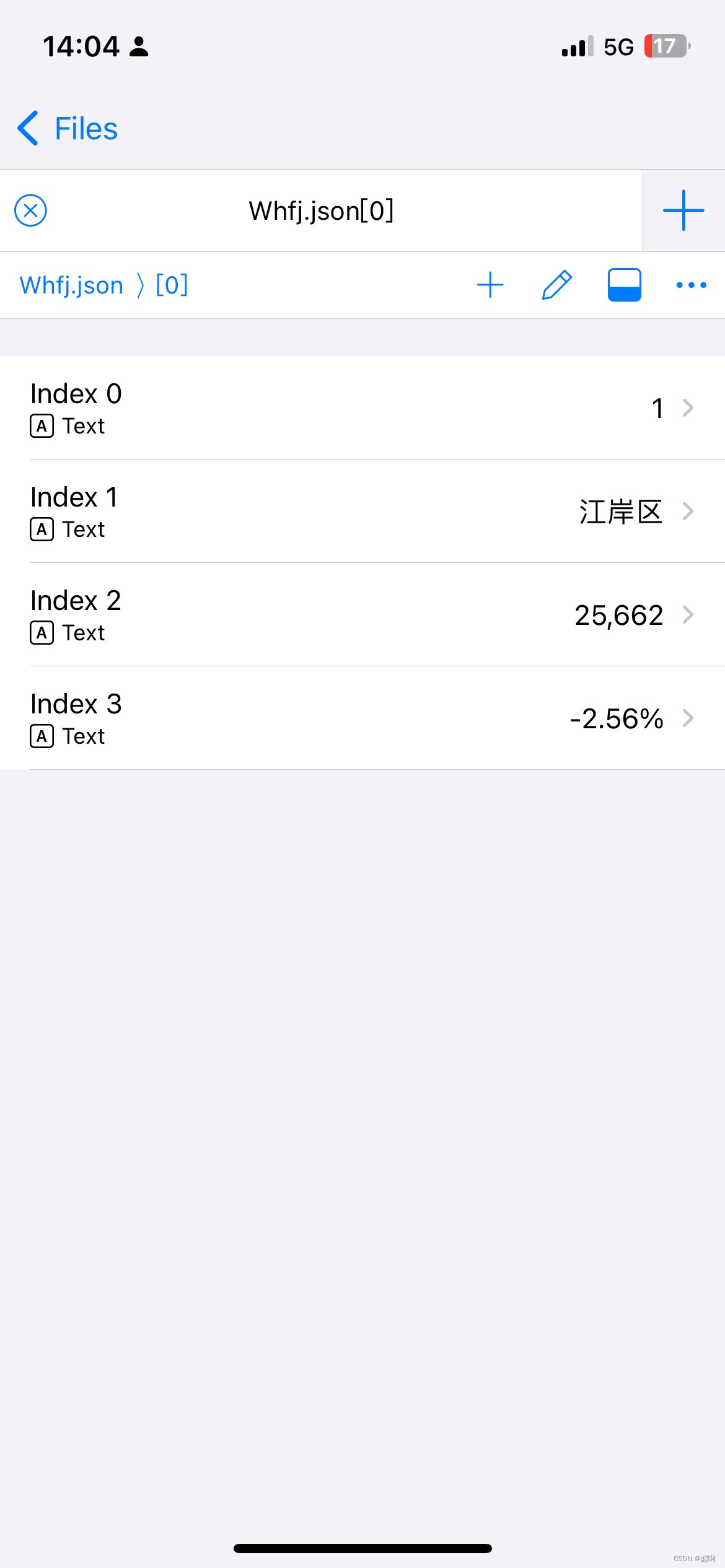
Task: Select the [0] breadcrumb item
Action: (172, 285)
